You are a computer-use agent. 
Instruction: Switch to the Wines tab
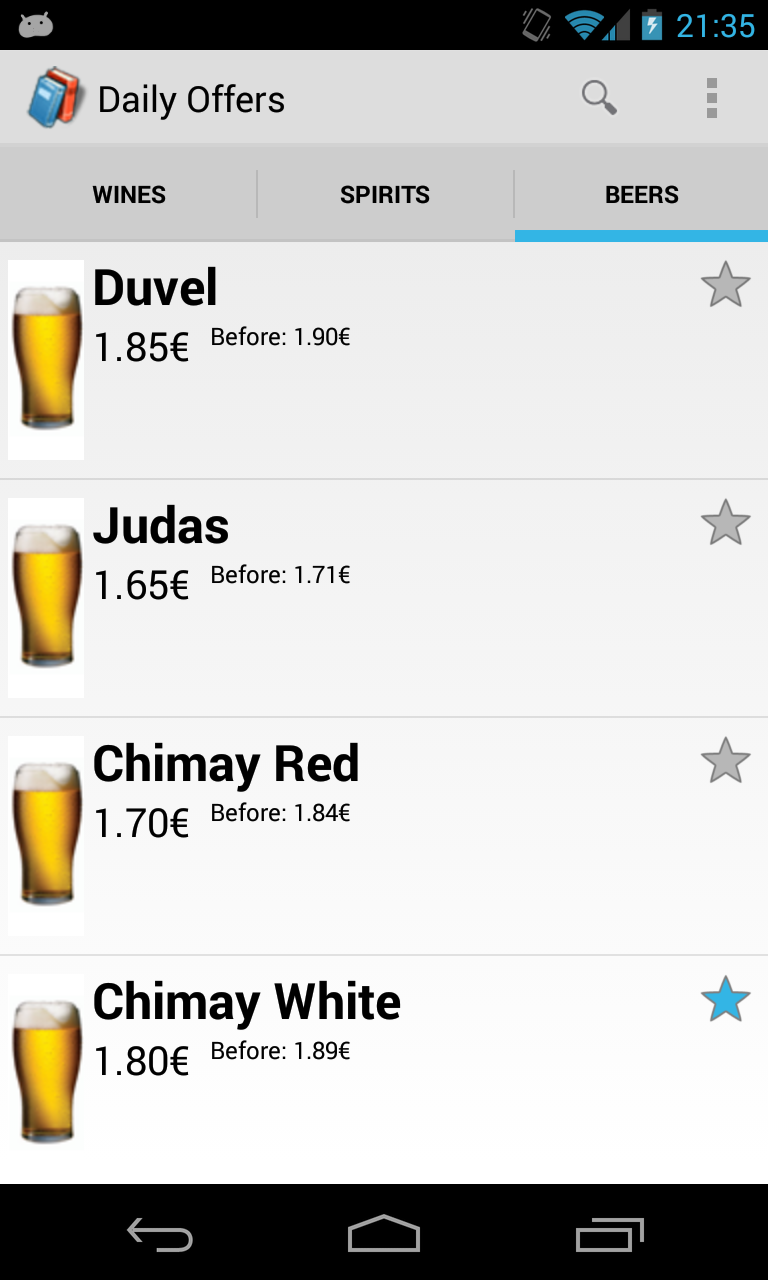coord(129,194)
